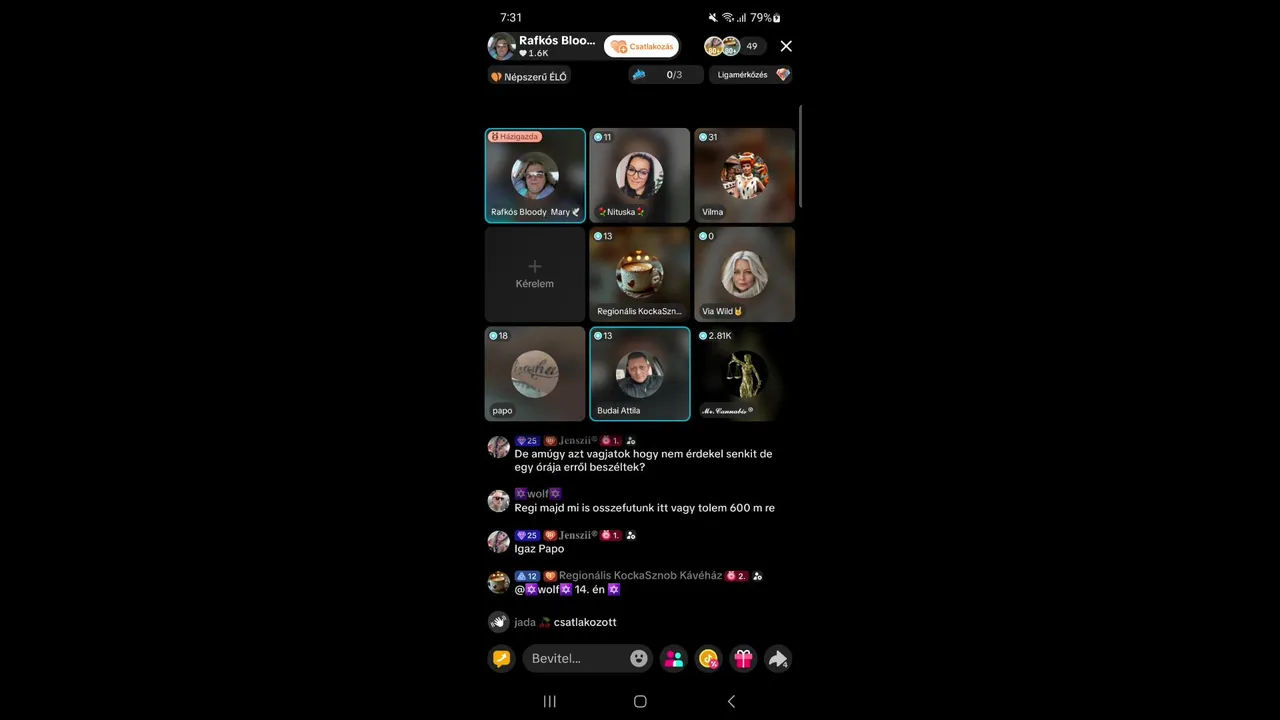The image size is (1280, 720).
Task: Open the Népszerű ÉLŐ badge
Action: coord(529,76)
